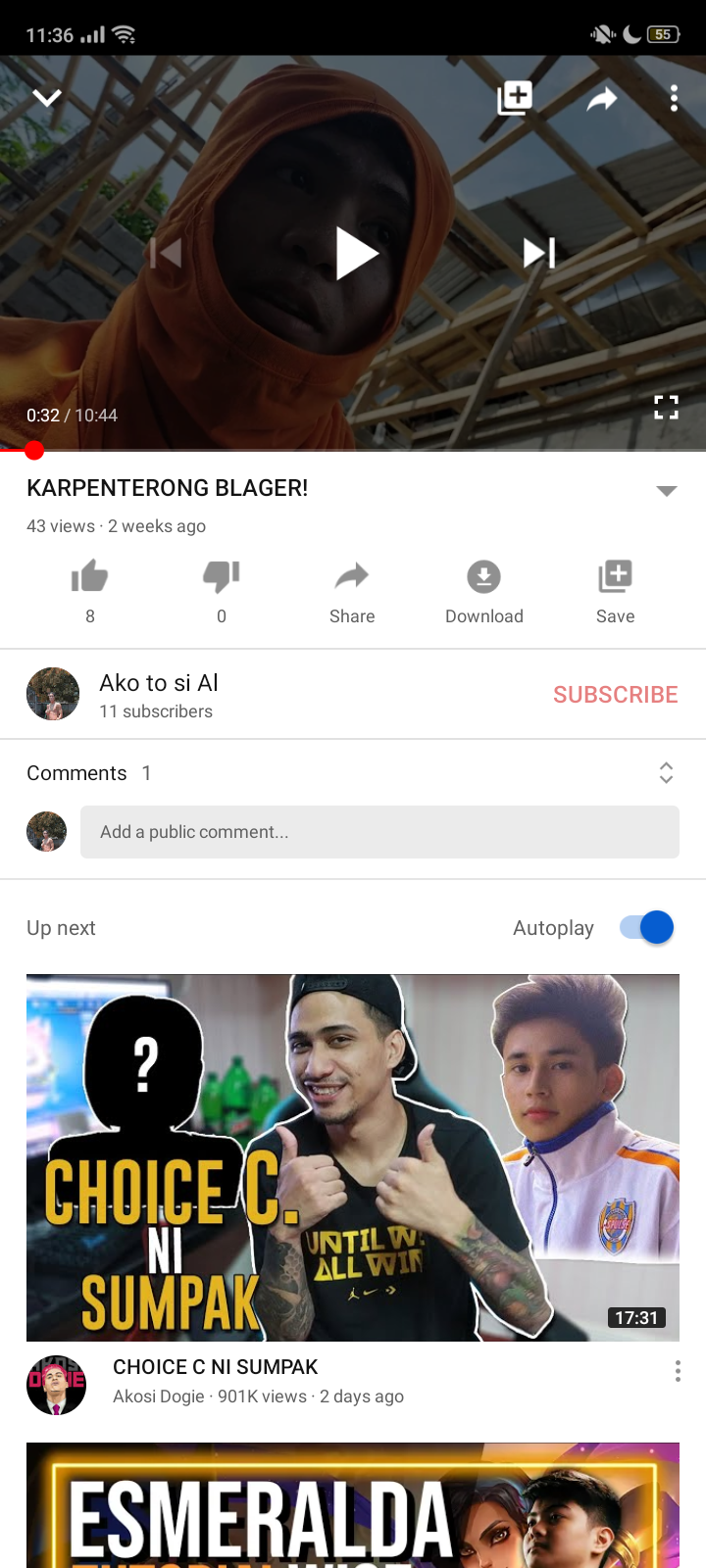Minimize the video player
Screen dimensions: 706x1568
coord(47,97)
